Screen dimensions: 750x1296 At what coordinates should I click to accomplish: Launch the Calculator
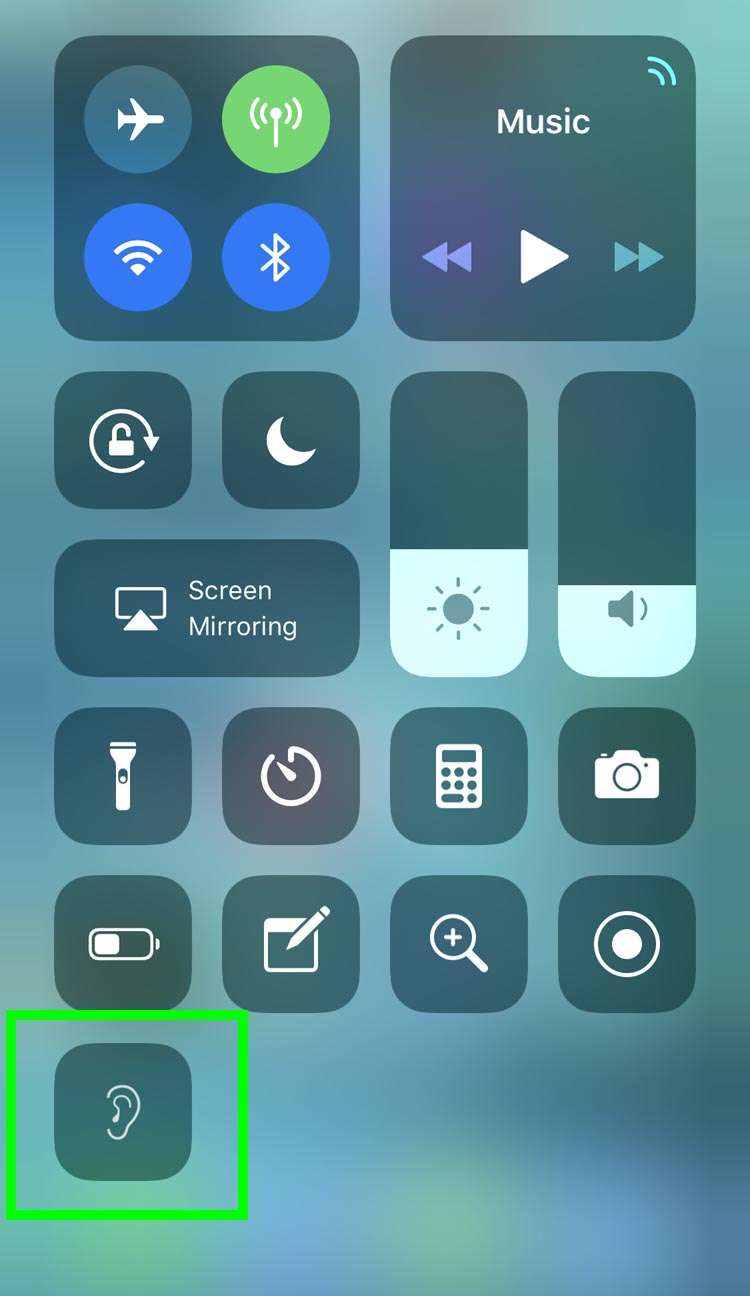(459, 776)
